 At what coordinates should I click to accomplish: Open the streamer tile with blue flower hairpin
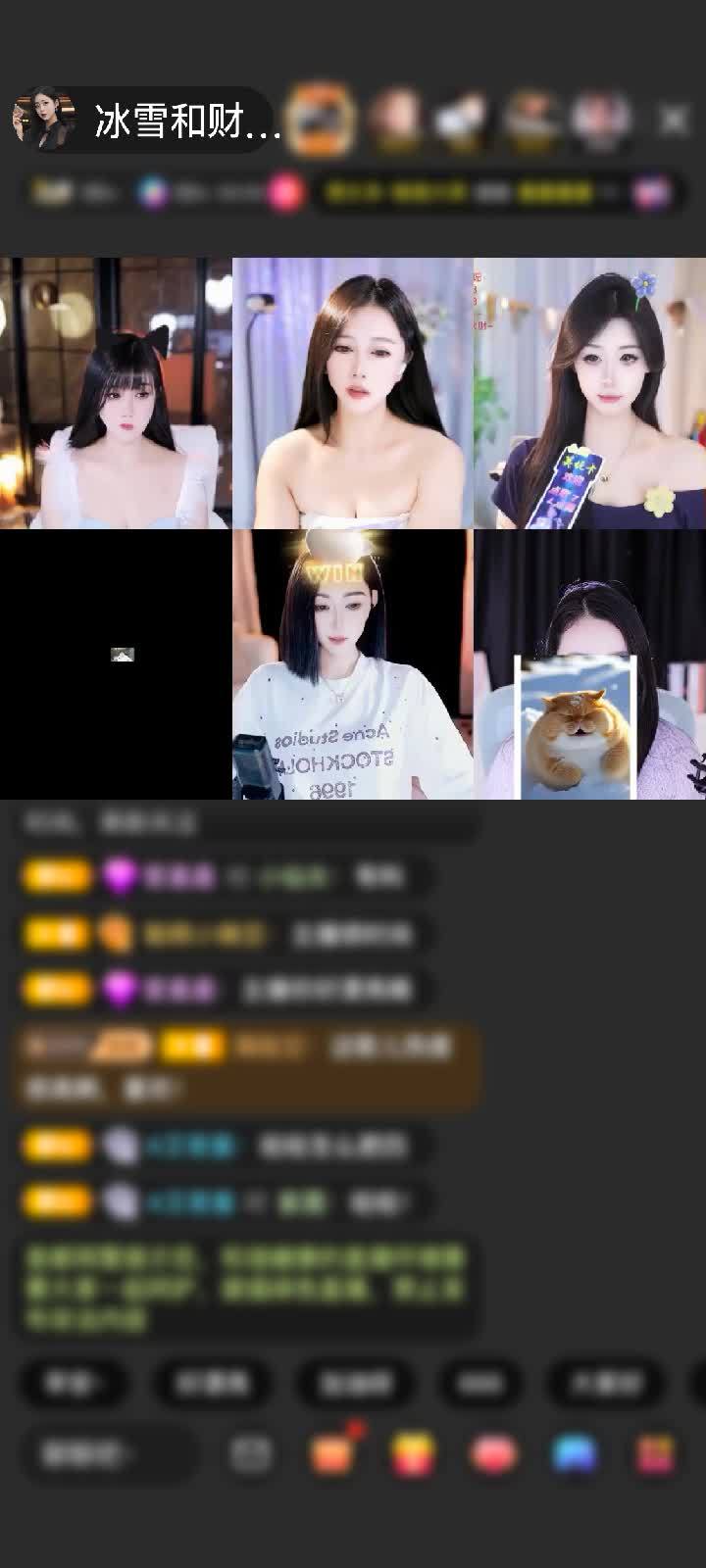589,393
